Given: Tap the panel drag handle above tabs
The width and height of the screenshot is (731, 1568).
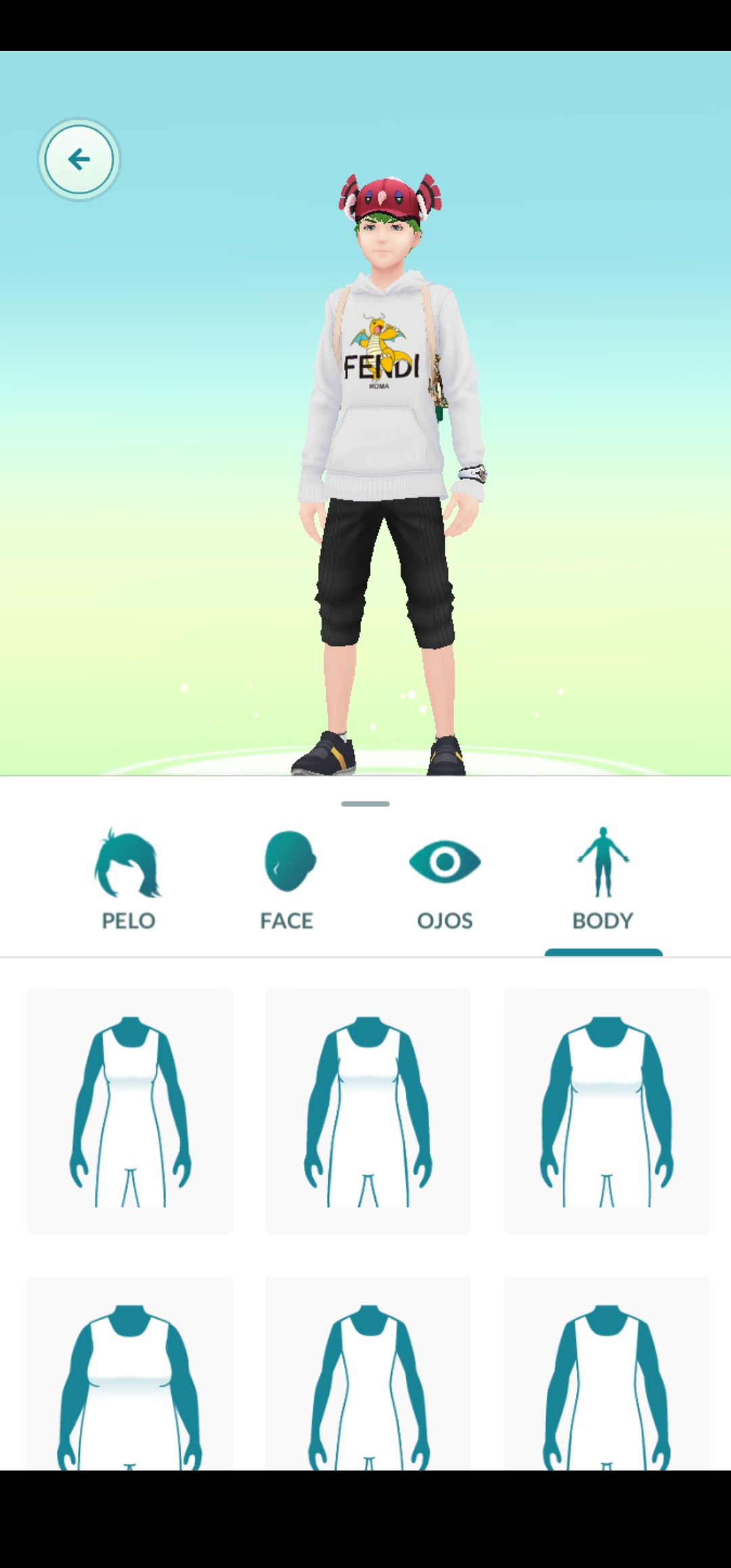Looking at the screenshot, I should (365, 804).
